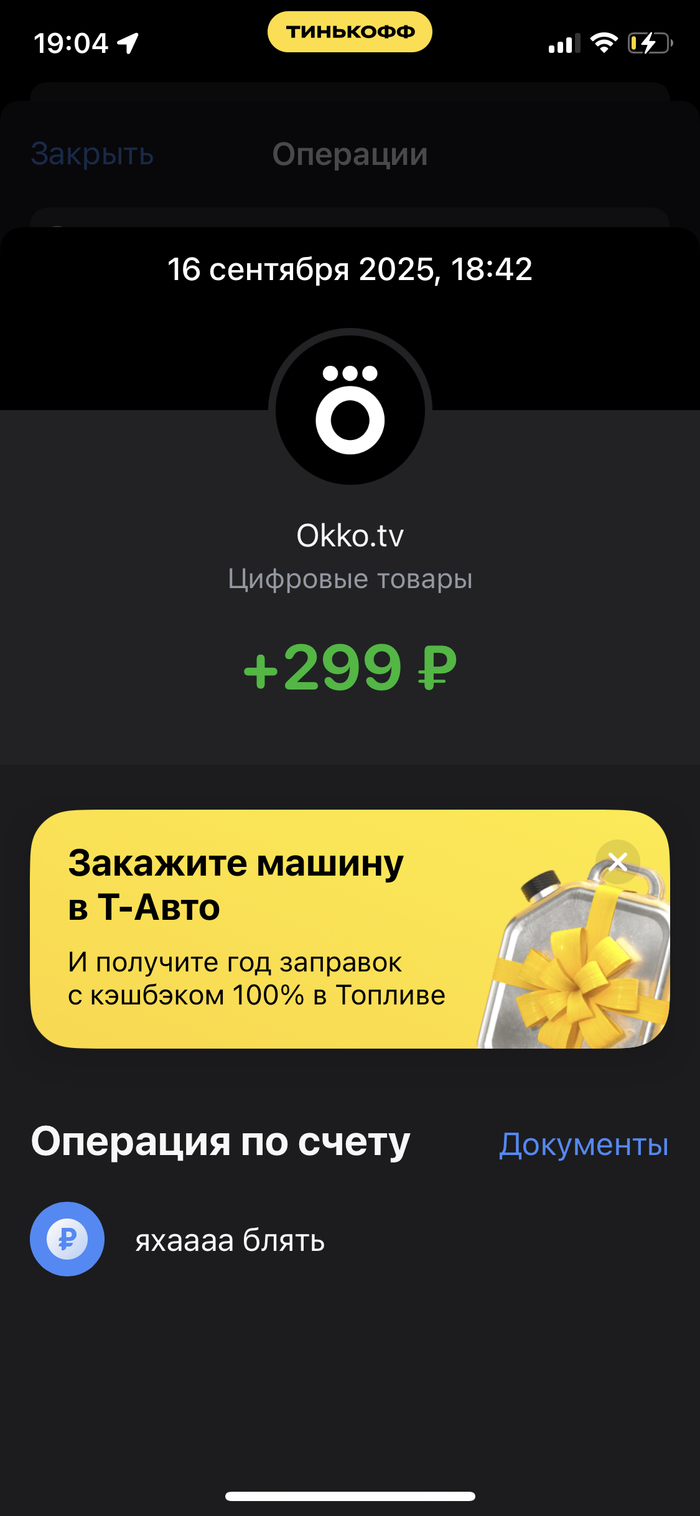Return to app via Тинькофф pill
The image size is (700, 1516).
350,32
